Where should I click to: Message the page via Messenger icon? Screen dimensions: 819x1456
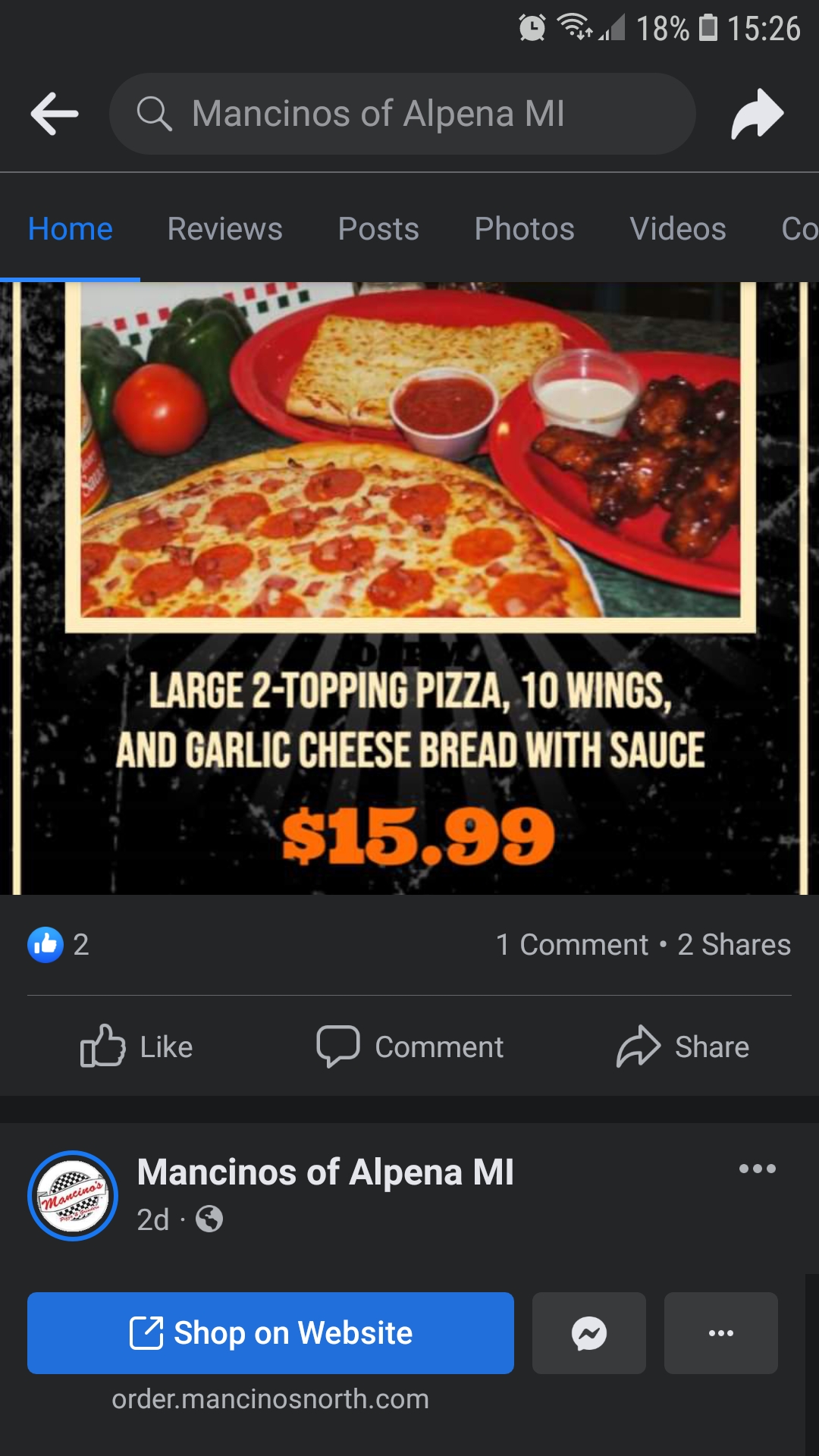click(589, 1333)
